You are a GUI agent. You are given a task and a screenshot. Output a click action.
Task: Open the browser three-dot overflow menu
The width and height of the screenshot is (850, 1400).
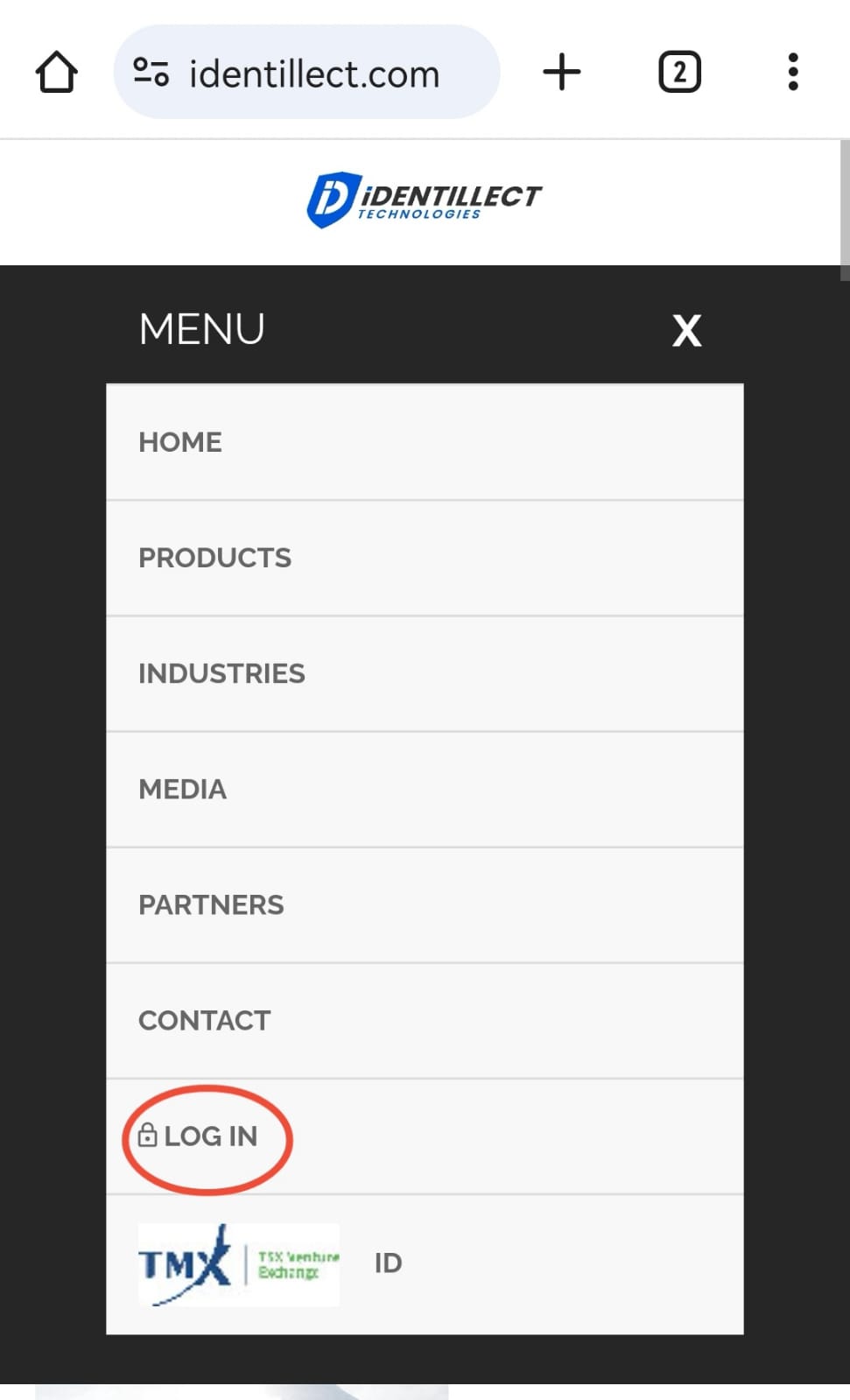click(792, 72)
